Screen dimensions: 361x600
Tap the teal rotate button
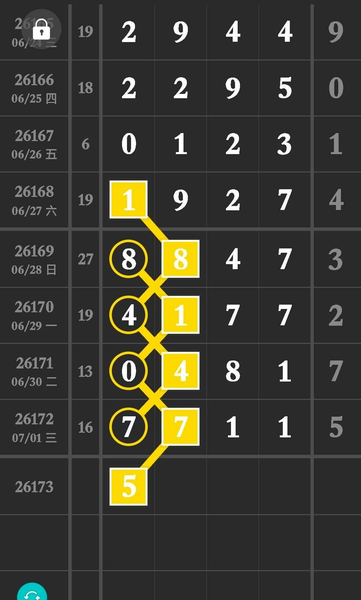32,591
